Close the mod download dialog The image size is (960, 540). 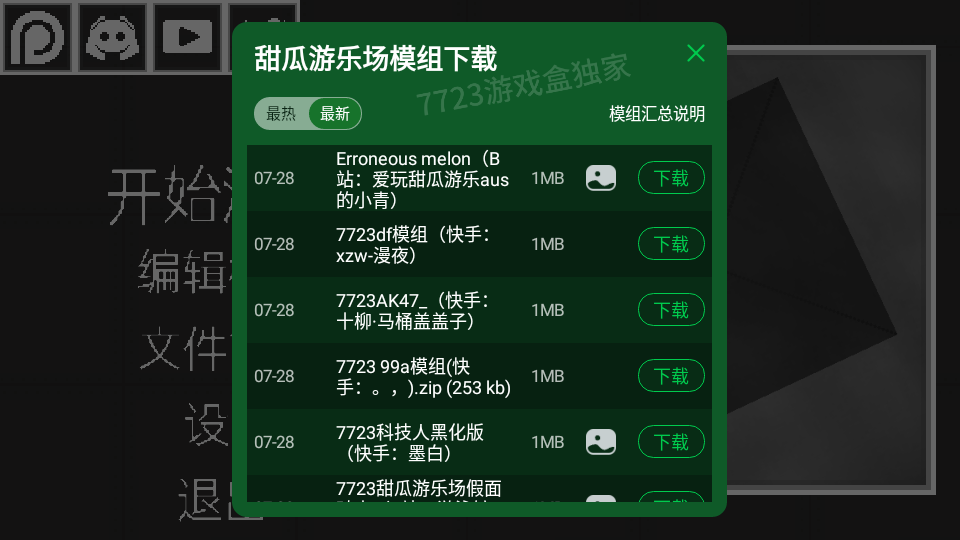[x=696, y=54]
